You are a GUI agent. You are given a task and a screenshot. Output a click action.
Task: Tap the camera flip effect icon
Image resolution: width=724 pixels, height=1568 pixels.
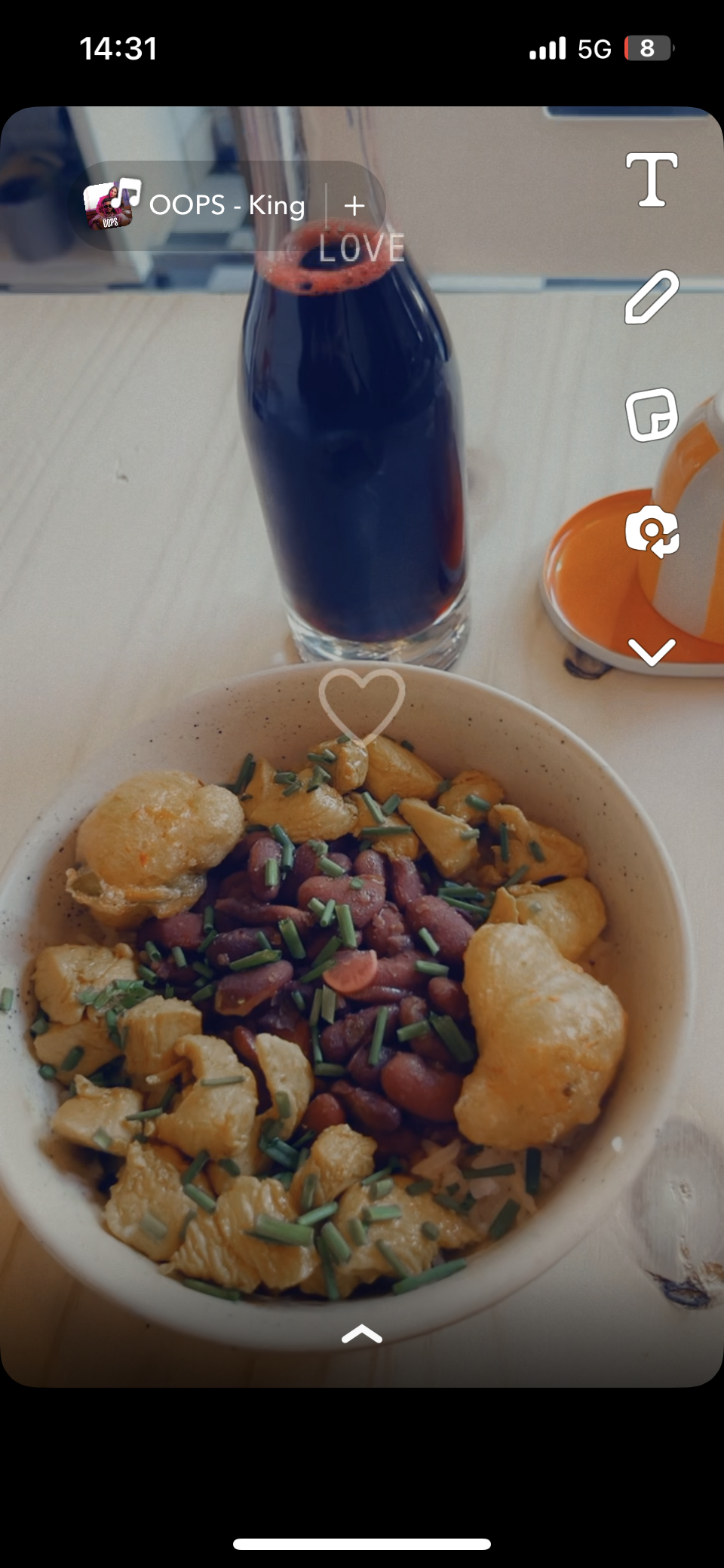652,532
